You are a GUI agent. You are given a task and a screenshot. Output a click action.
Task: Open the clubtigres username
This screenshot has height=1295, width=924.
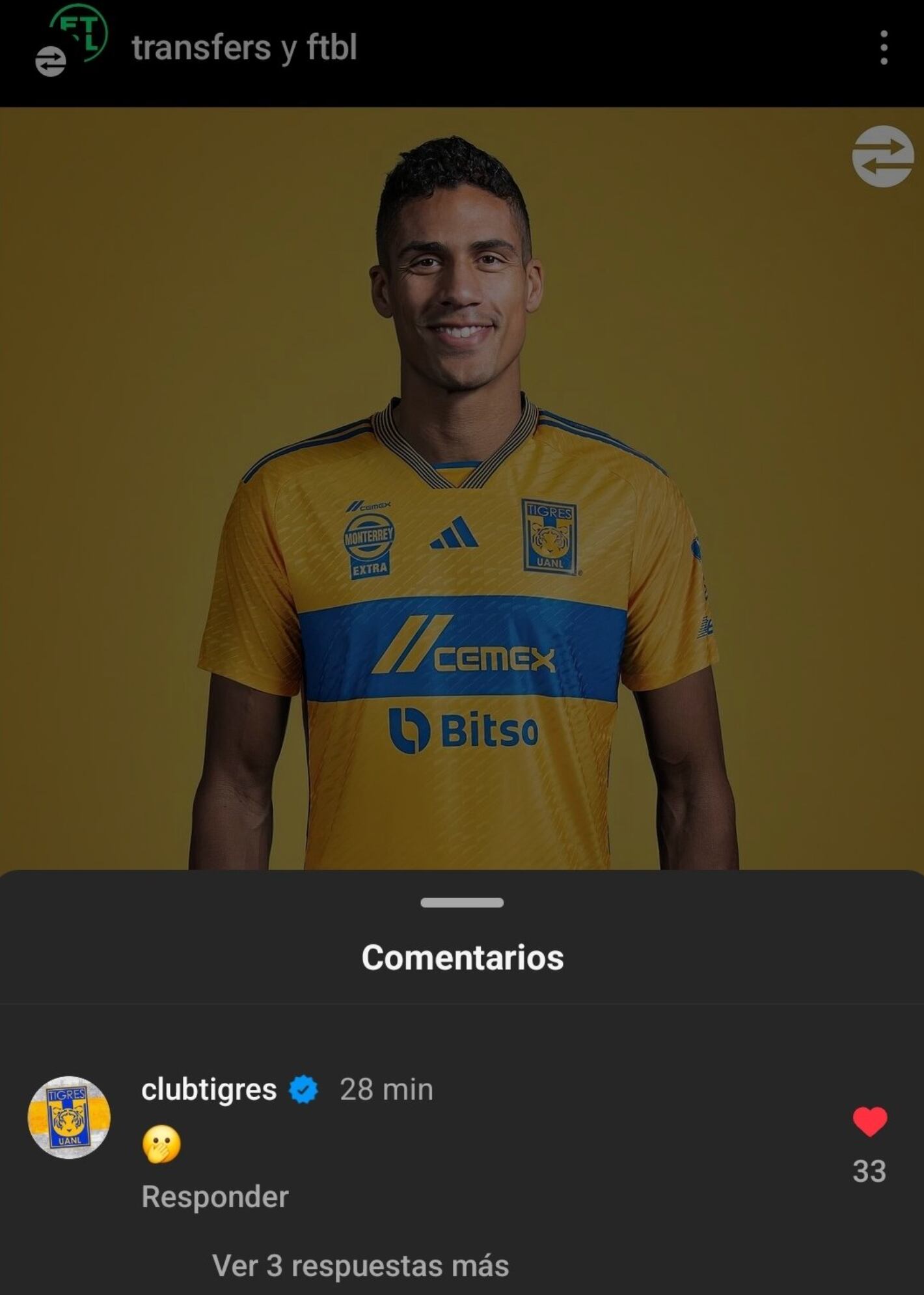coord(209,1089)
